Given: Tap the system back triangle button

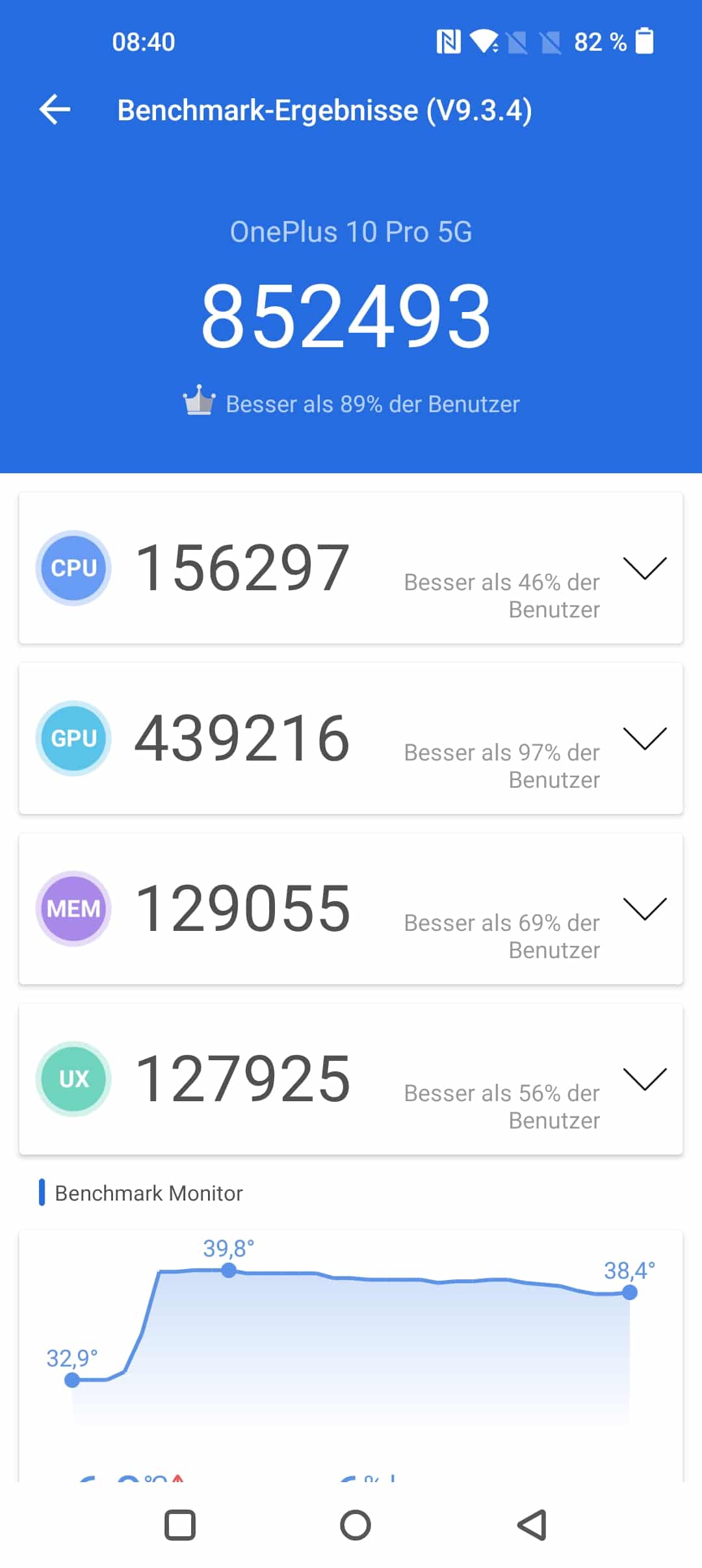Looking at the screenshot, I should [532, 1524].
